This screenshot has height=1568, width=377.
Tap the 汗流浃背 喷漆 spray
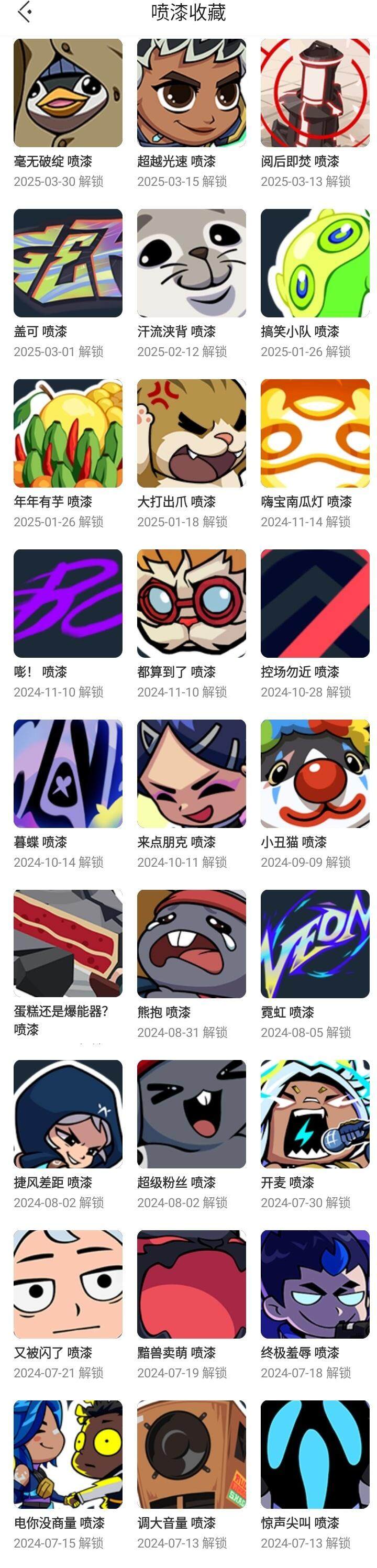[191, 263]
